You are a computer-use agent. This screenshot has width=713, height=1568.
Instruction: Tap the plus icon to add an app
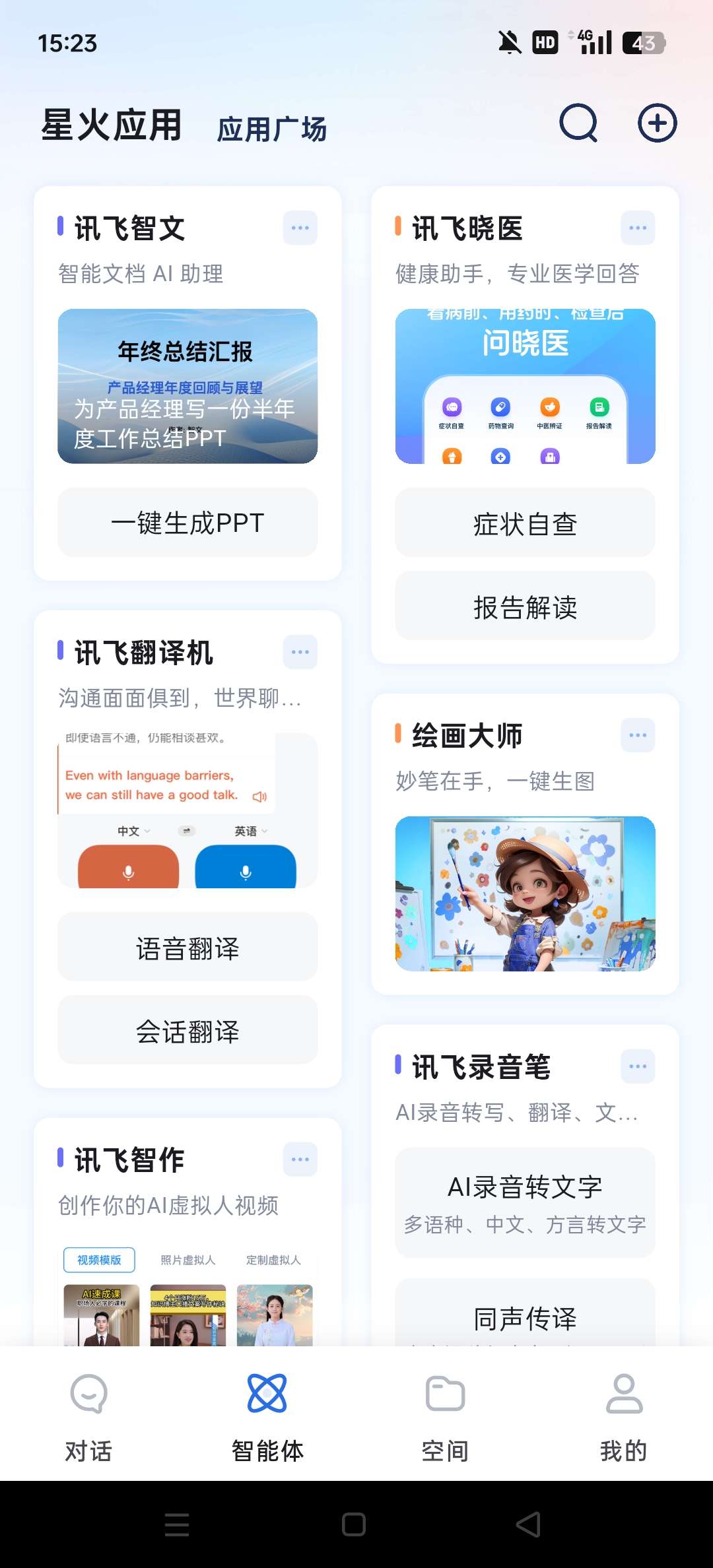click(657, 123)
